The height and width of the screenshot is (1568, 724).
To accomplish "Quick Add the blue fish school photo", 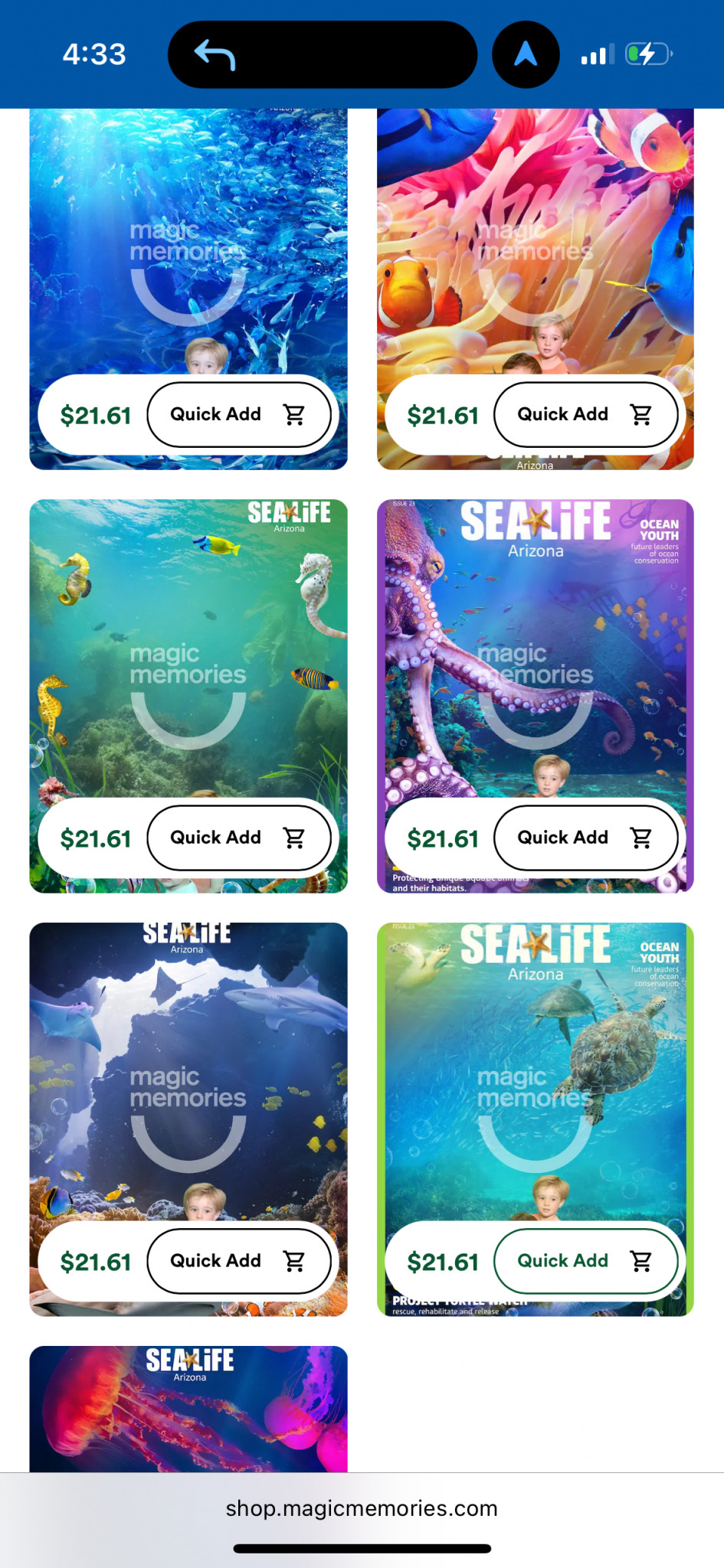I will (238, 414).
